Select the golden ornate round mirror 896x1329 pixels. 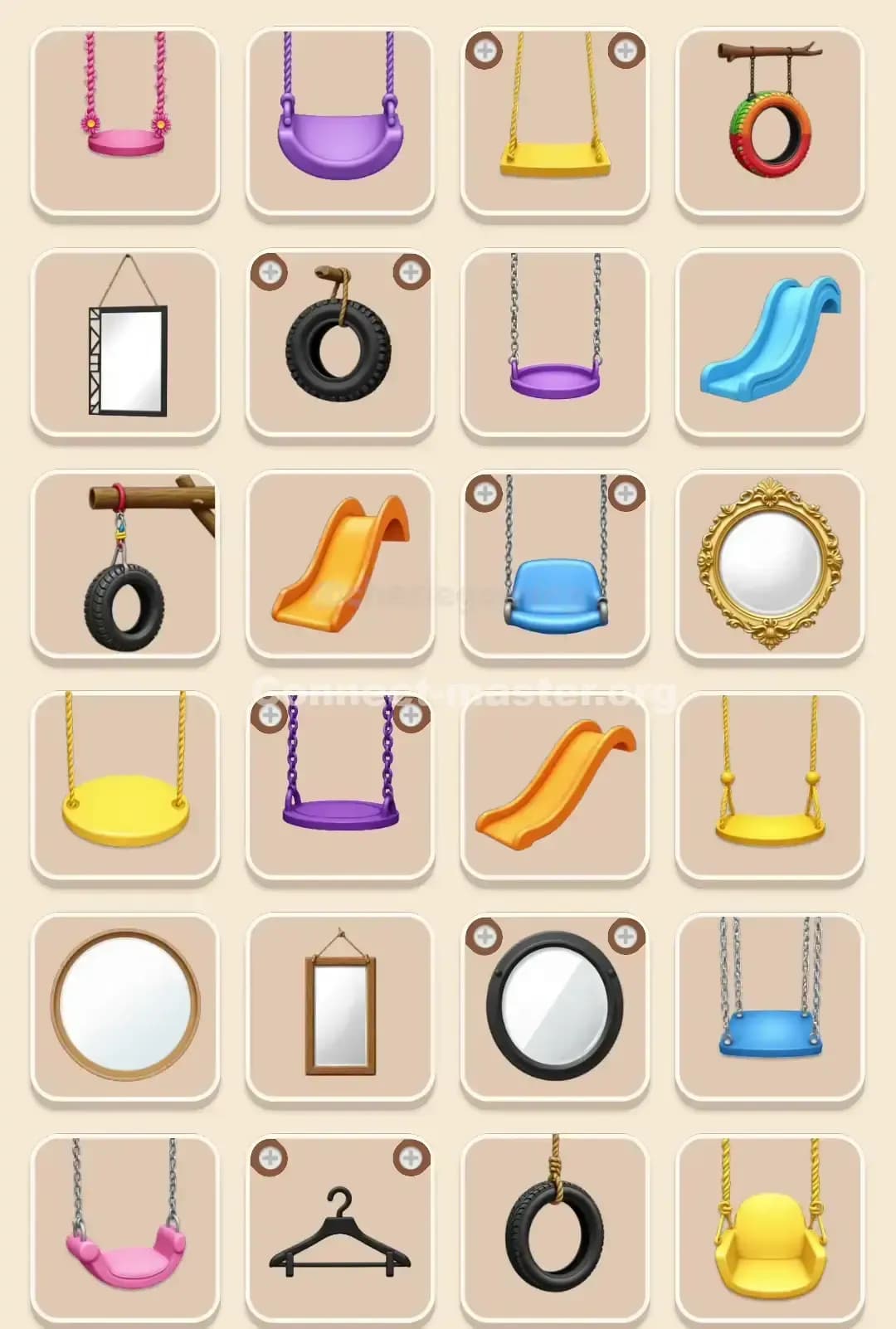(x=772, y=560)
